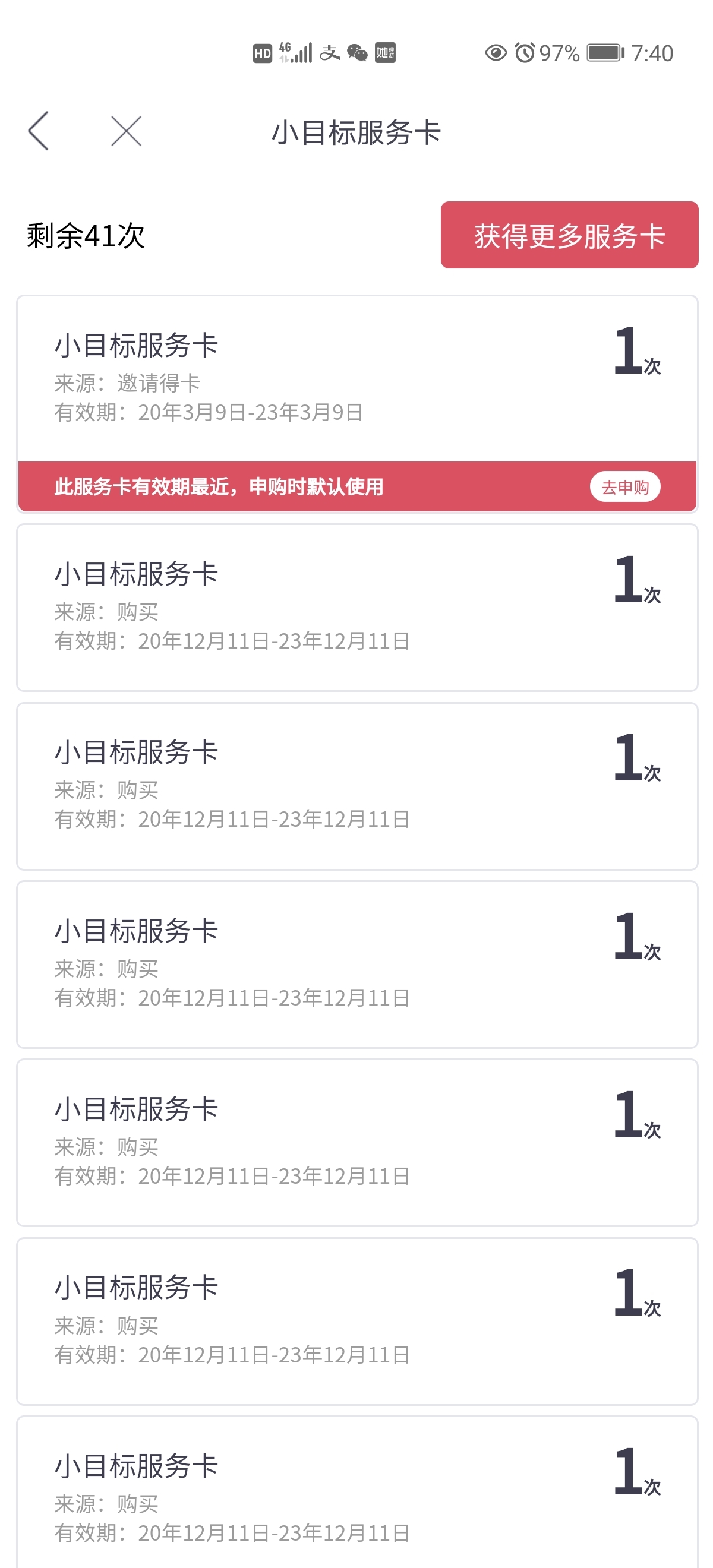Tap 获得更多服务卡 to get more cards
Viewport: 713px width, 1568px height.
pos(569,235)
